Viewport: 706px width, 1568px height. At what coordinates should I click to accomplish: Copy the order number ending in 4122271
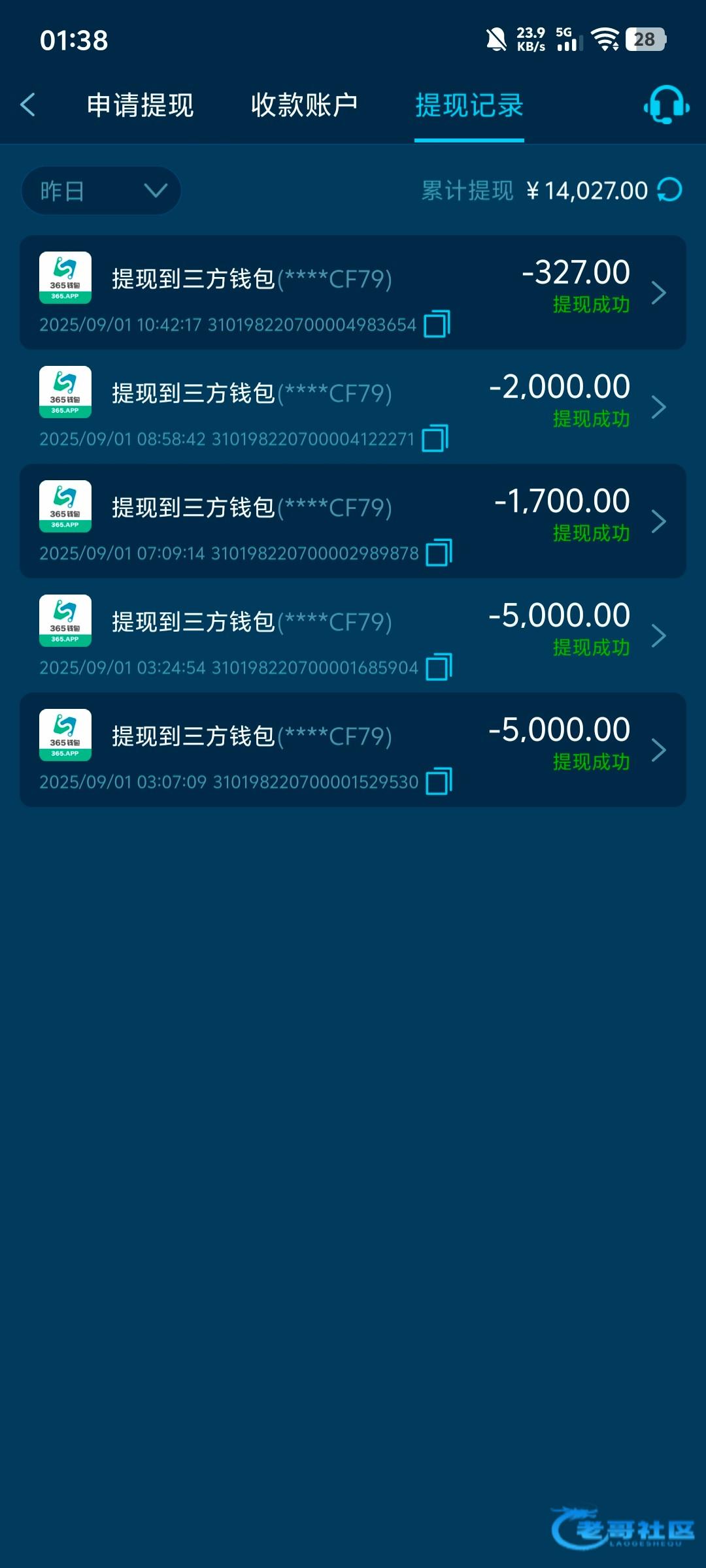pos(435,438)
